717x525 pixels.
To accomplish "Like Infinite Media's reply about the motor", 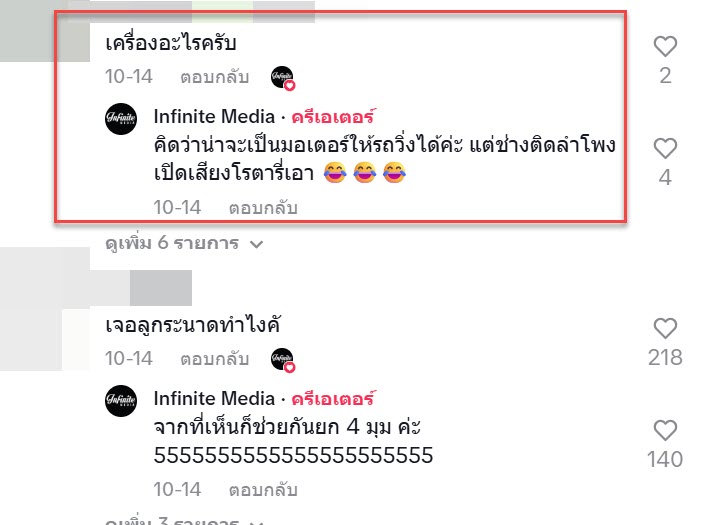I will [x=665, y=149].
